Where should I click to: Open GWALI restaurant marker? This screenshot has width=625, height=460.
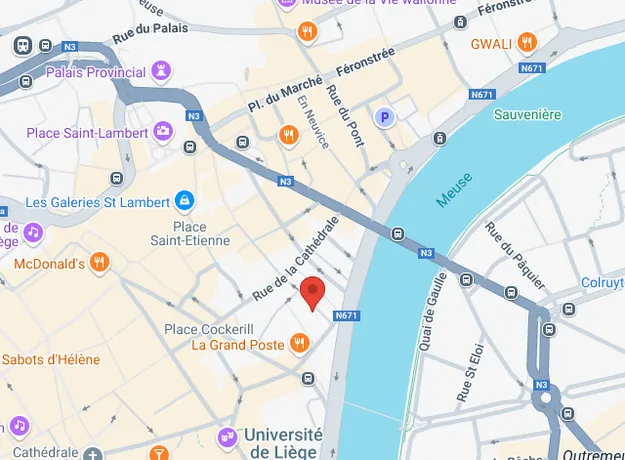tap(526, 43)
